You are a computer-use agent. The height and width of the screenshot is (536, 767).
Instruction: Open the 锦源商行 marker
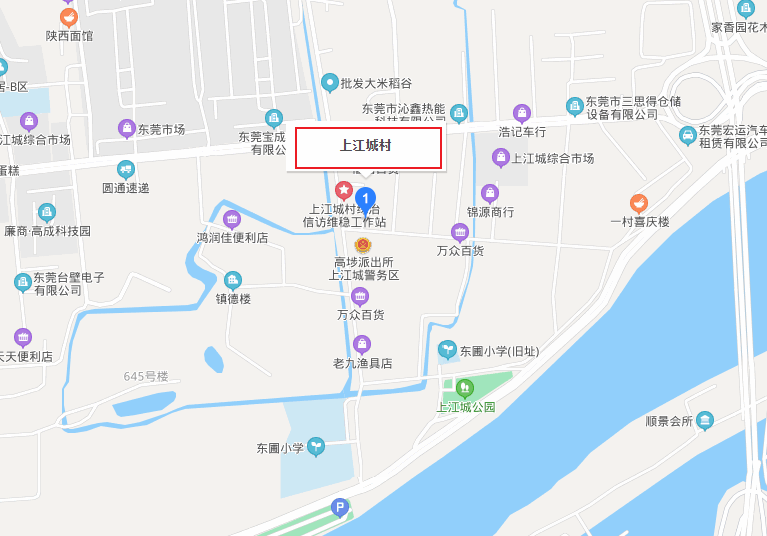(x=489, y=193)
